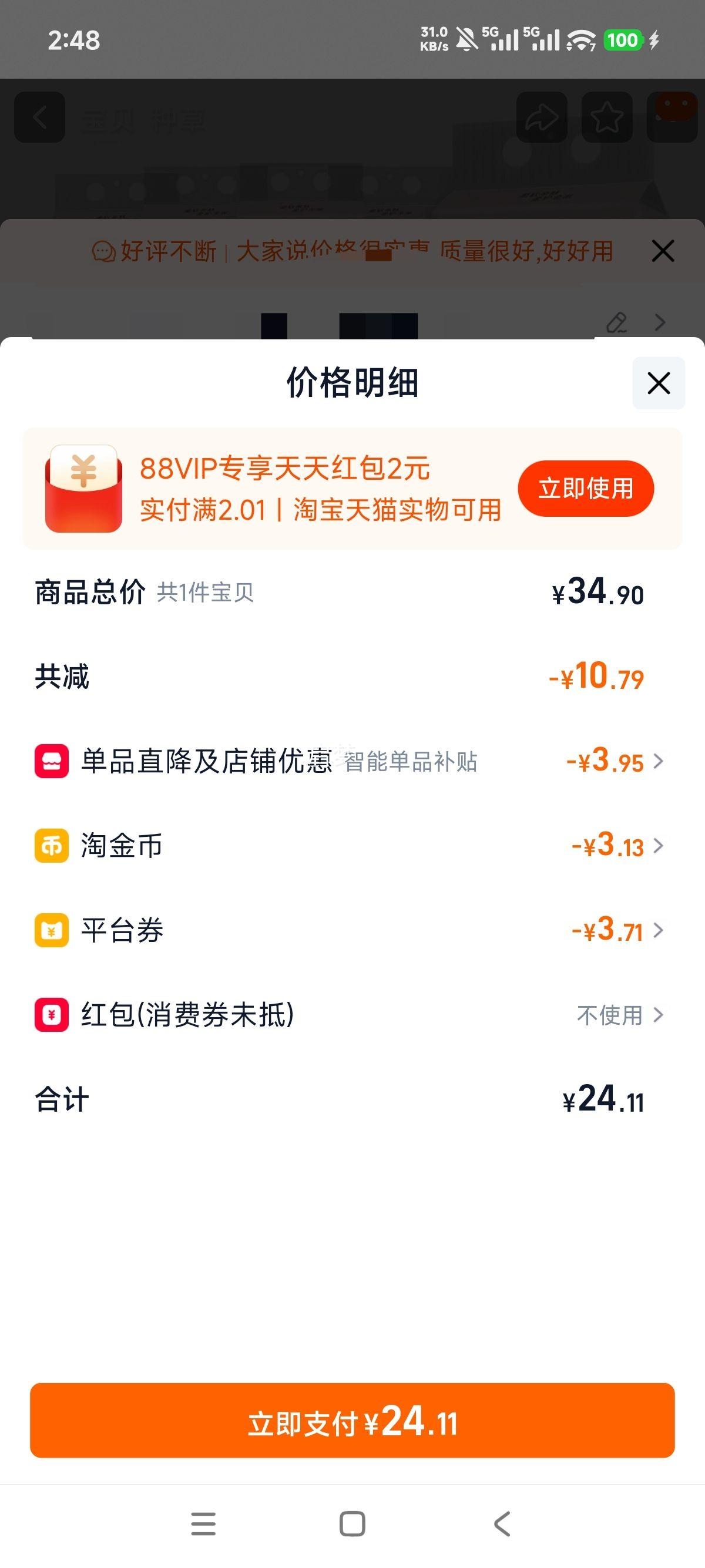Go back with the system back button
Image resolution: width=705 pixels, height=1568 pixels.
(x=502, y=1524)
